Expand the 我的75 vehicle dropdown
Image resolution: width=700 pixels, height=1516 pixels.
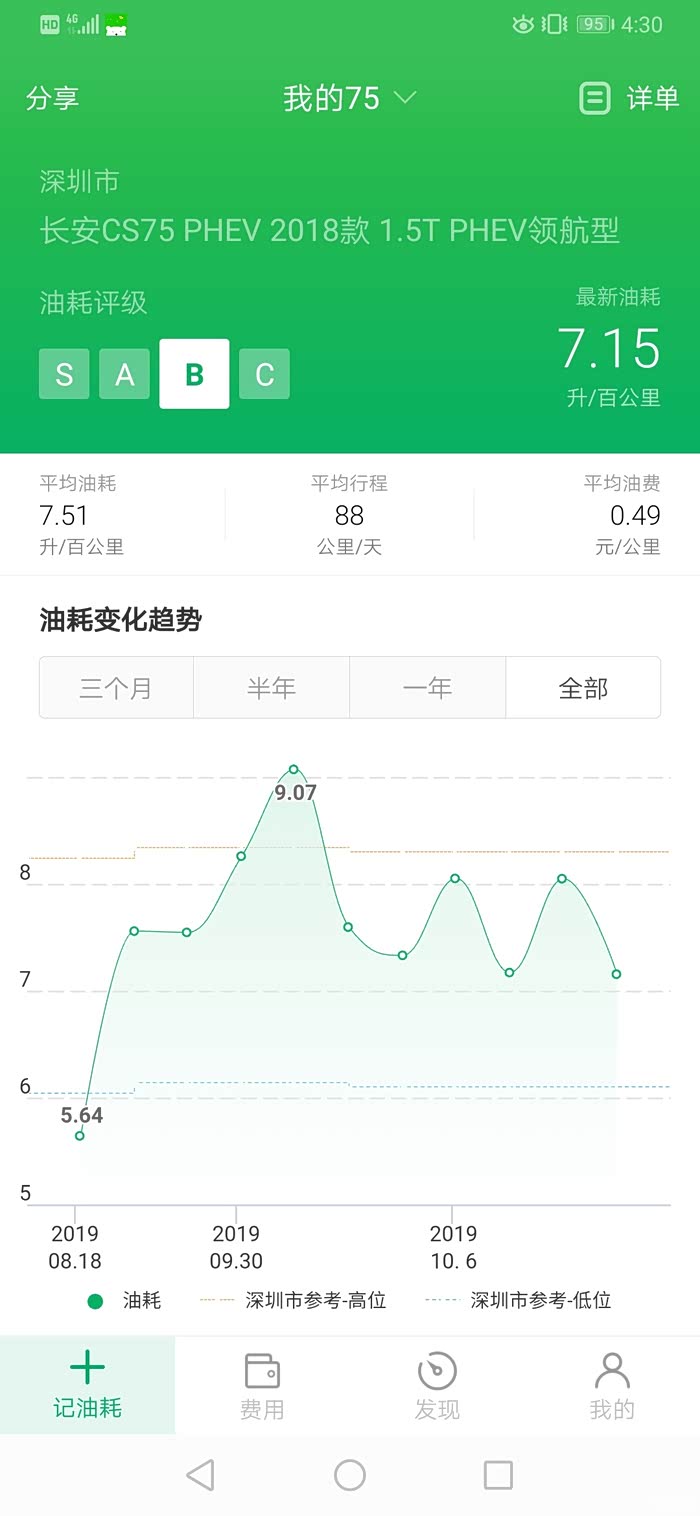pos(349,98)
